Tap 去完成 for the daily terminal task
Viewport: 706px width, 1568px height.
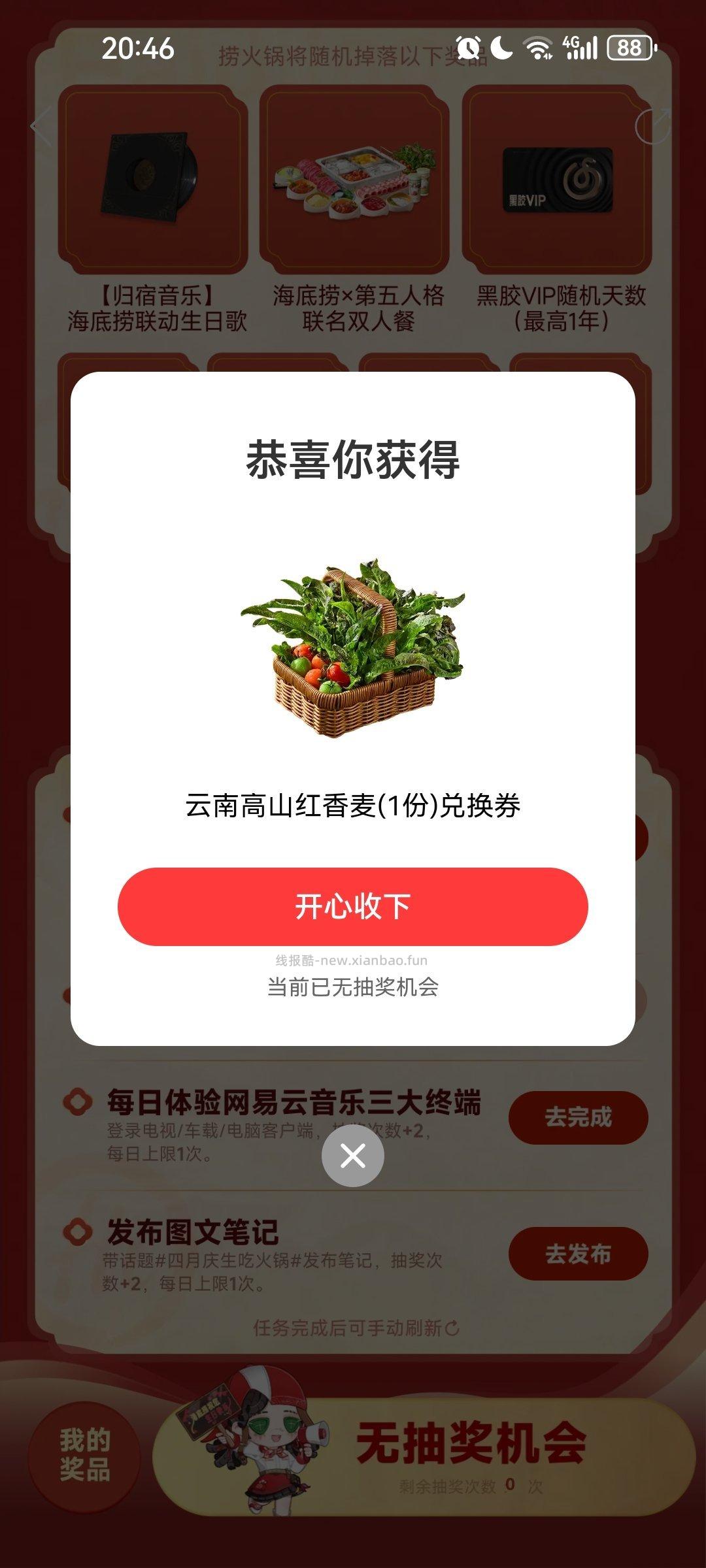[579, 1118]
